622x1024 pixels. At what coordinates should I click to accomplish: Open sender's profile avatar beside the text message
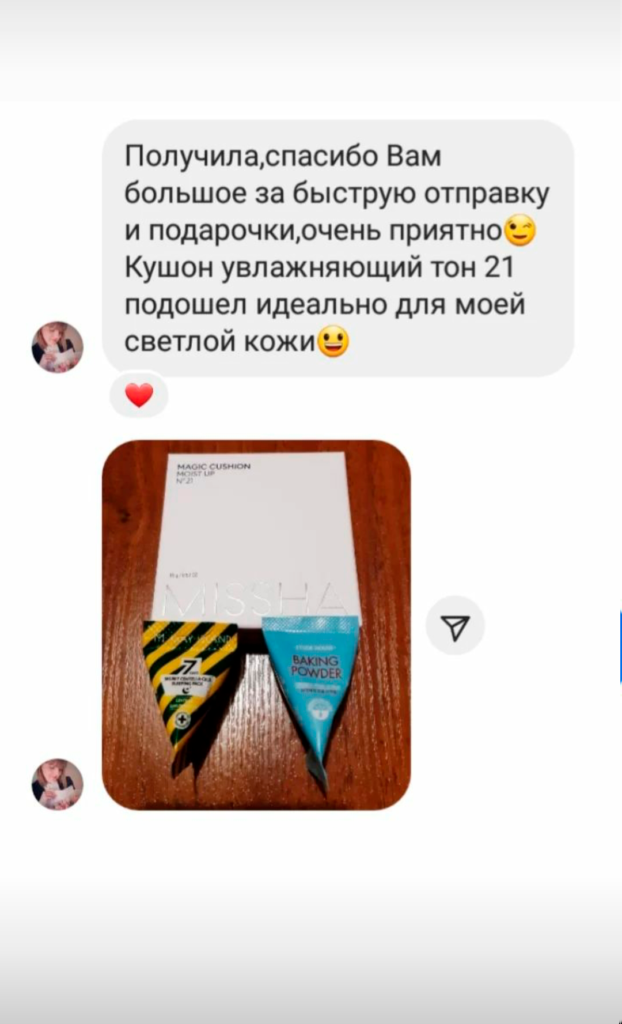tap(57, 347)
